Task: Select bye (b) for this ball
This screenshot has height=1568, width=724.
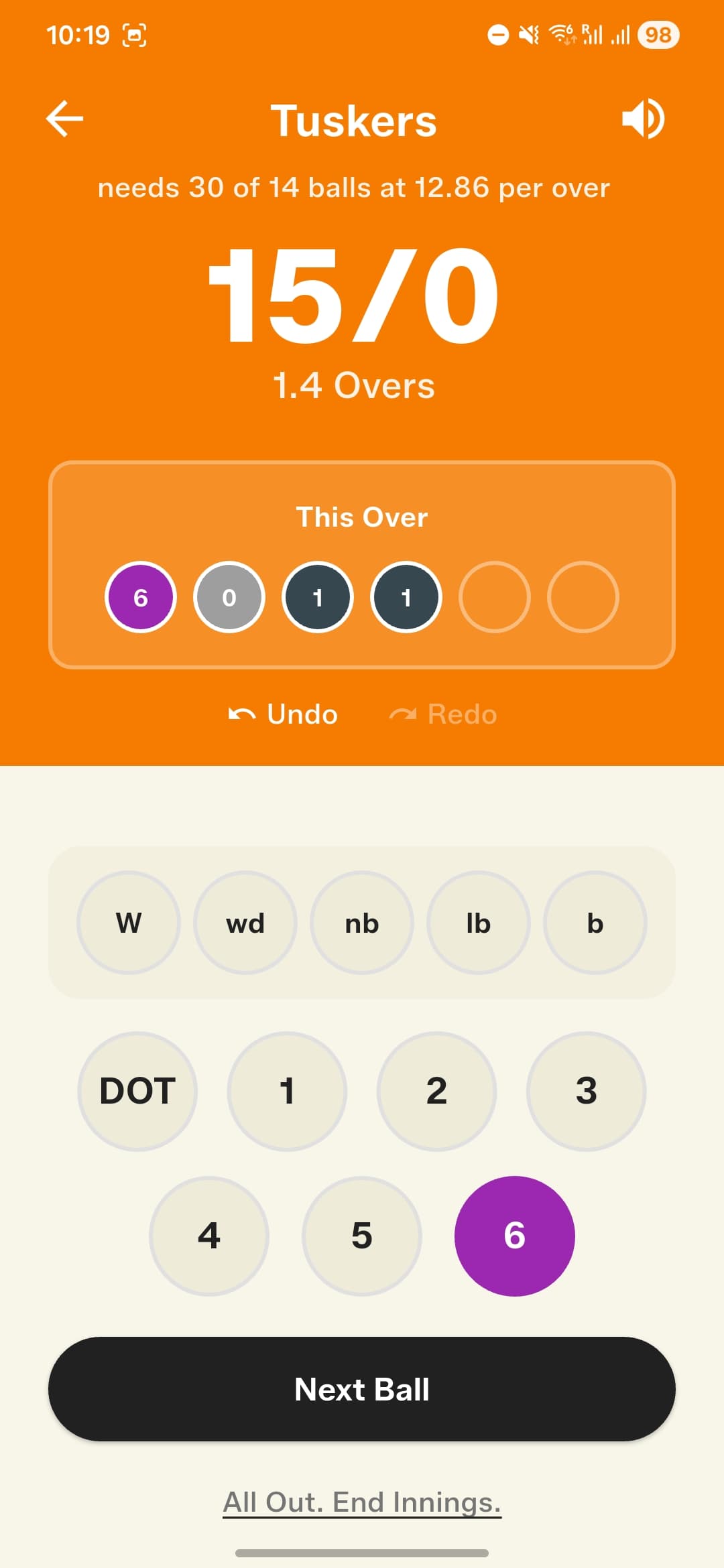Action: pyautogui.click(x=595, y=923)
